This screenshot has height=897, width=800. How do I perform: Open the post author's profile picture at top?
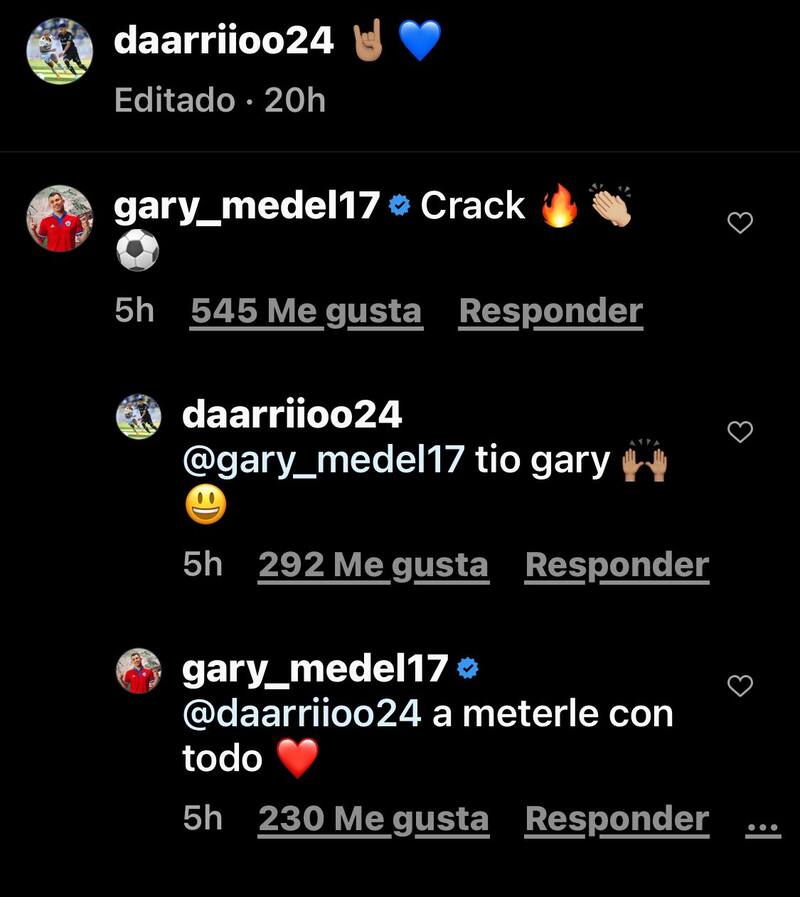pyautogui.click(x=59, y=51)
